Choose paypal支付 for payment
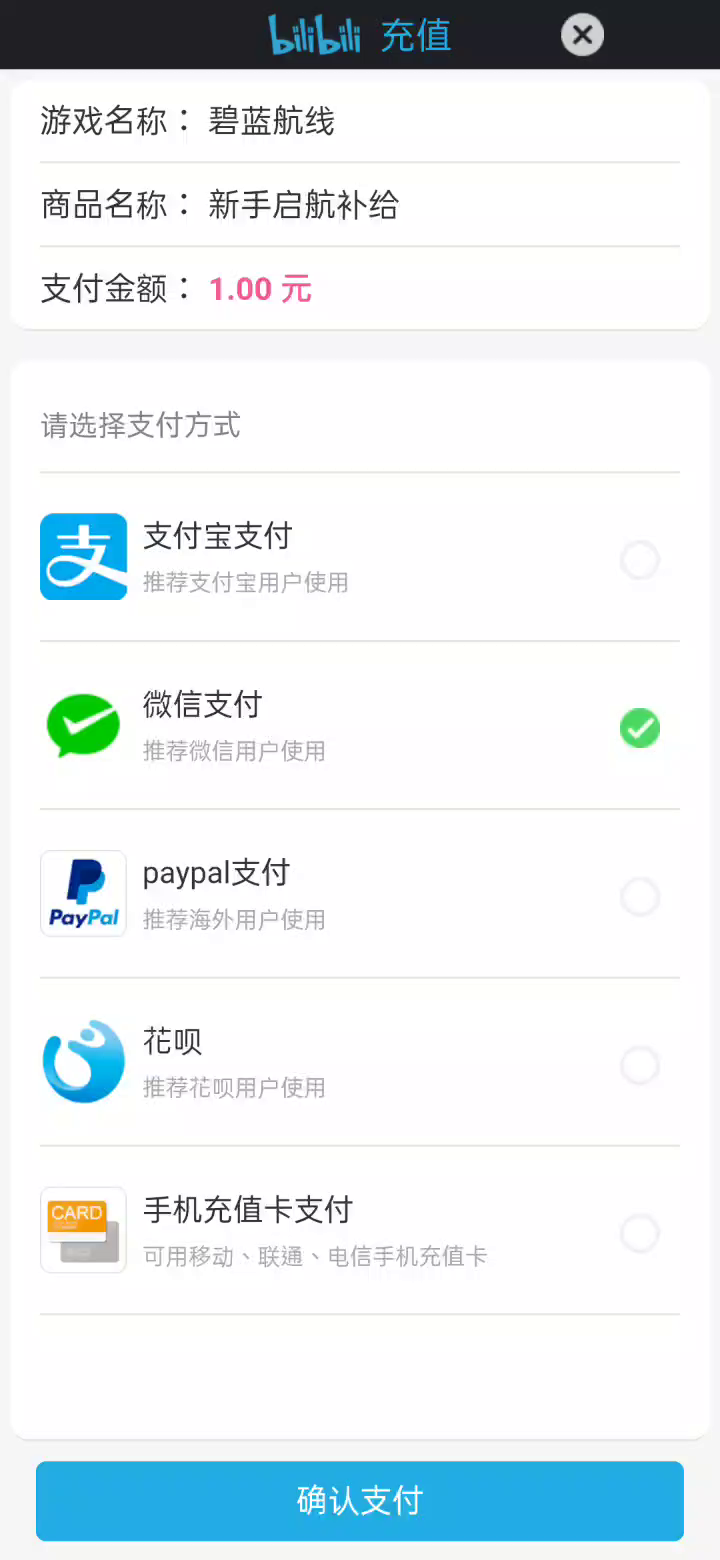Viewport: 720px width, 1560px height. 639,896
